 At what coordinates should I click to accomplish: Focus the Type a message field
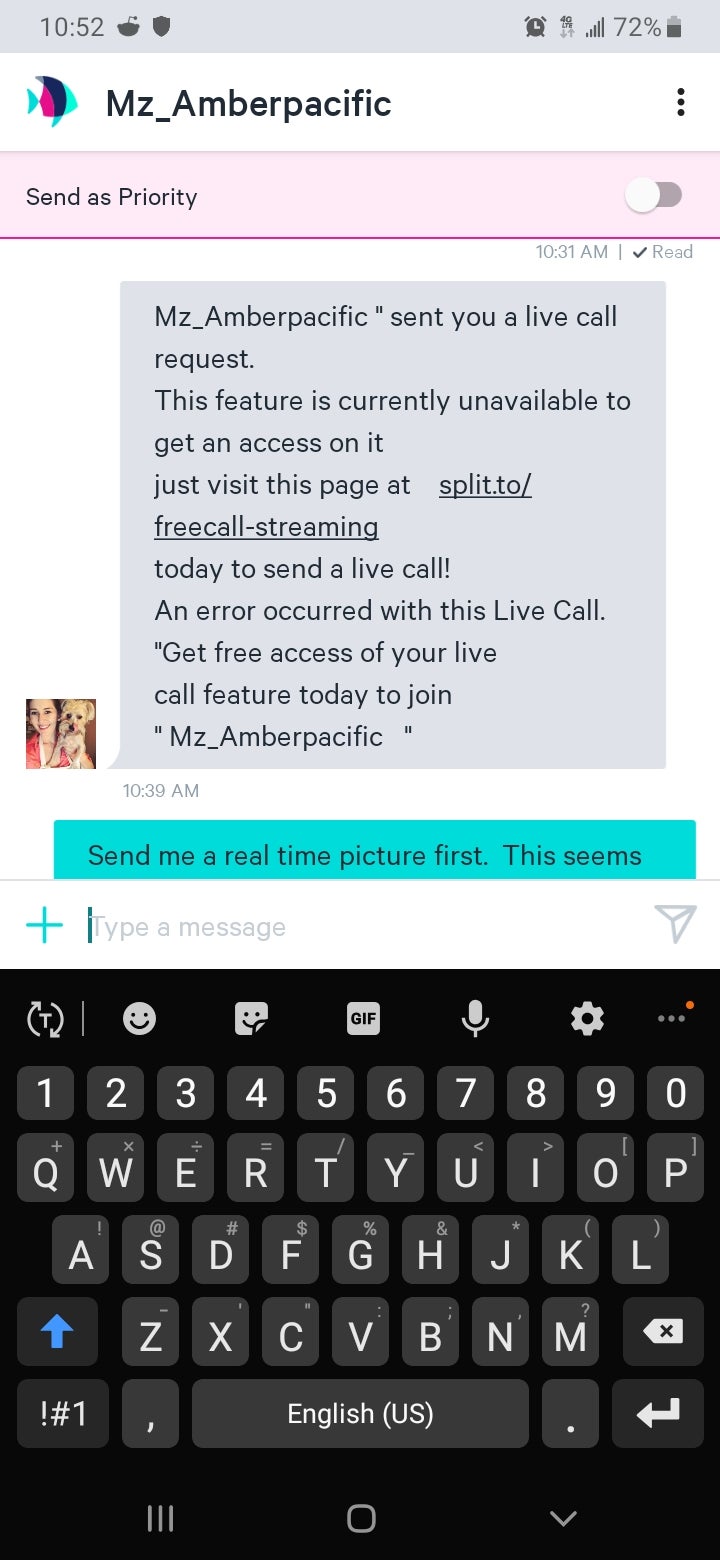click(360, 927)
